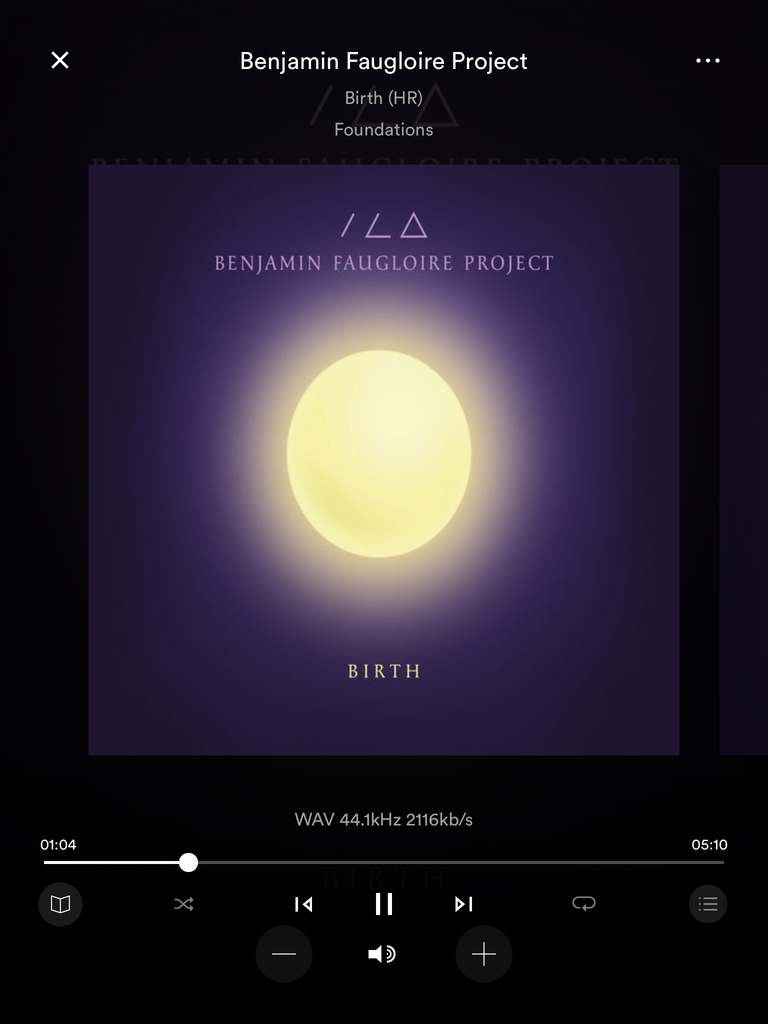Open the three-dot overflow menu
Screen dimensions: 768x1024
(707, 60)
